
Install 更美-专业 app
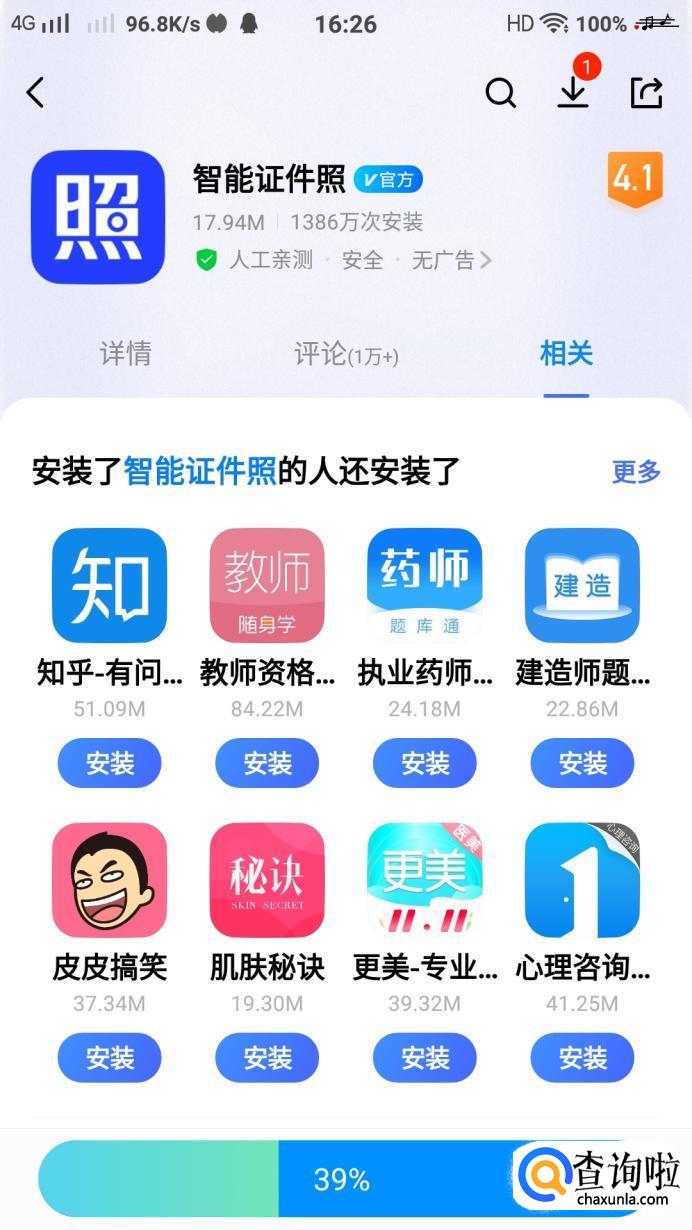coord(425,1058)
